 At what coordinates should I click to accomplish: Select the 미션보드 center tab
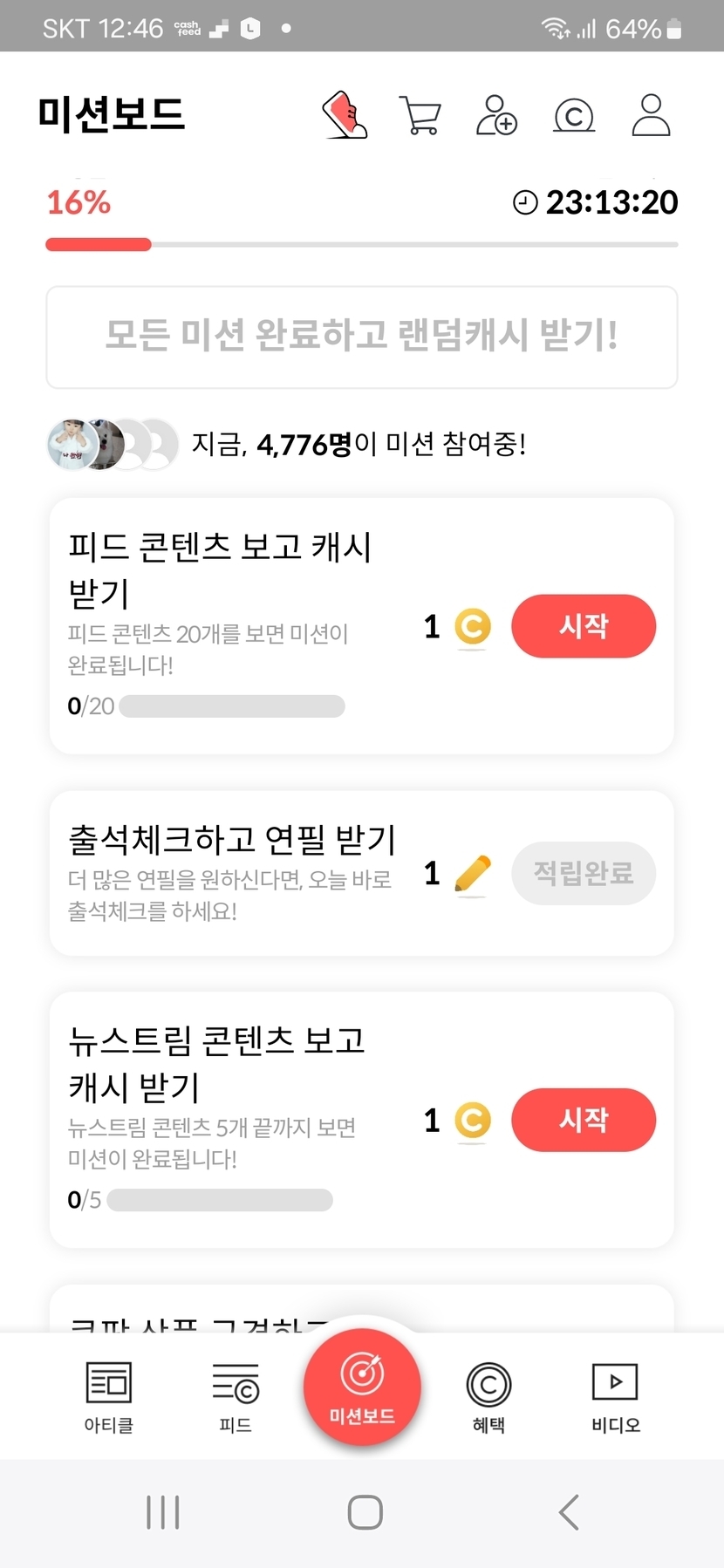(362, 1387)
